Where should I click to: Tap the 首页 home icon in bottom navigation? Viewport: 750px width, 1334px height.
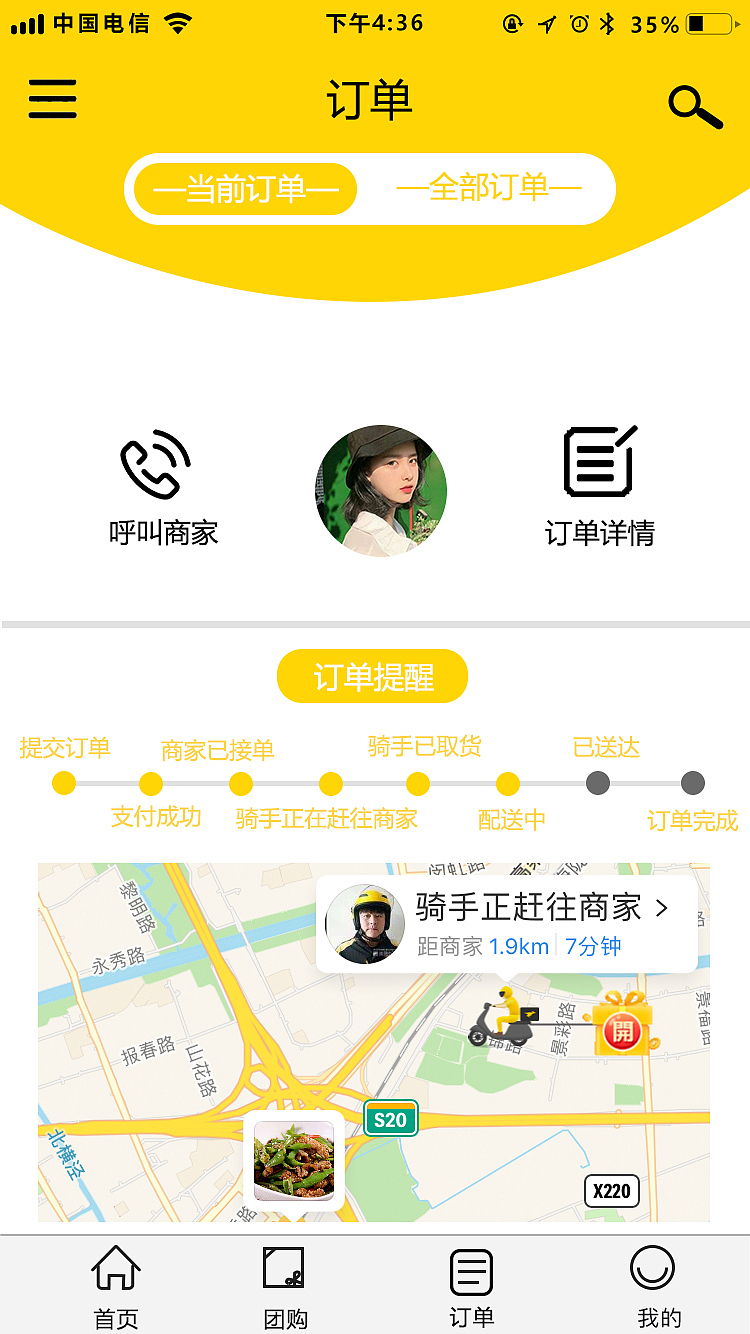(115, 1269)
